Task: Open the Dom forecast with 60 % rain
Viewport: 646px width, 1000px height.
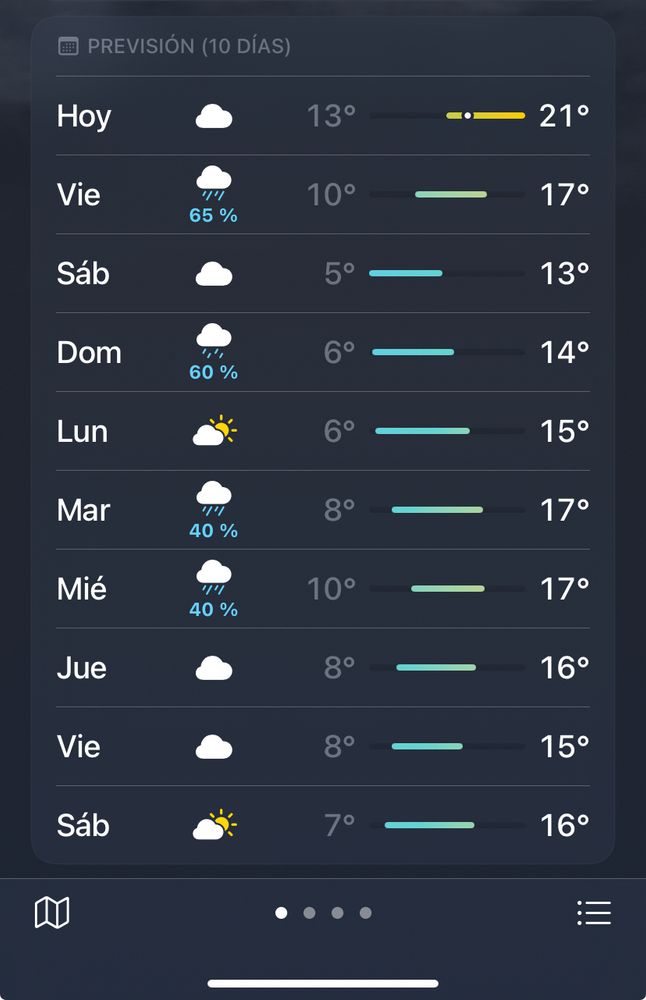Action: [322, 352]
